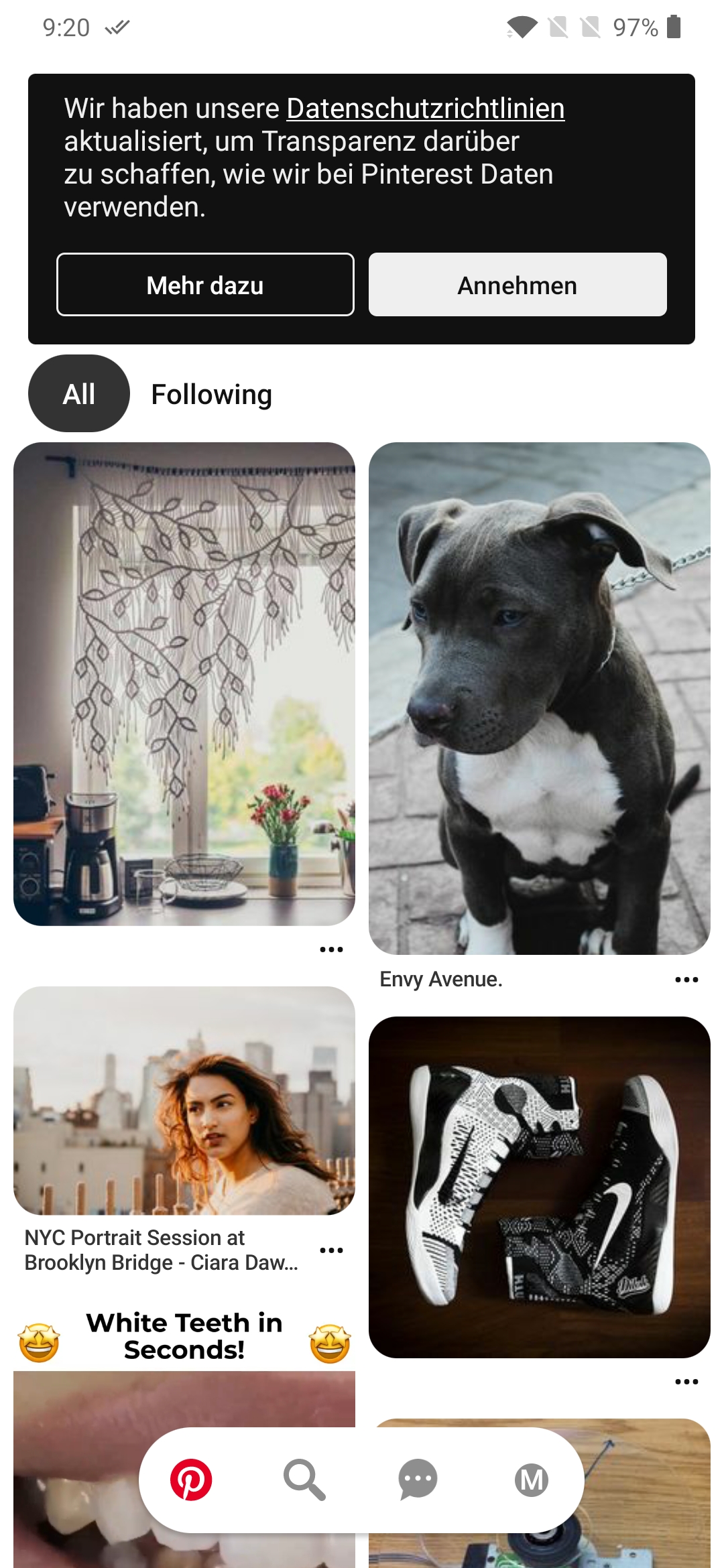Open more options under the curtain pin
This screenshot has height=1568, width=724.
pyautogui.click(x=331, y=950)
